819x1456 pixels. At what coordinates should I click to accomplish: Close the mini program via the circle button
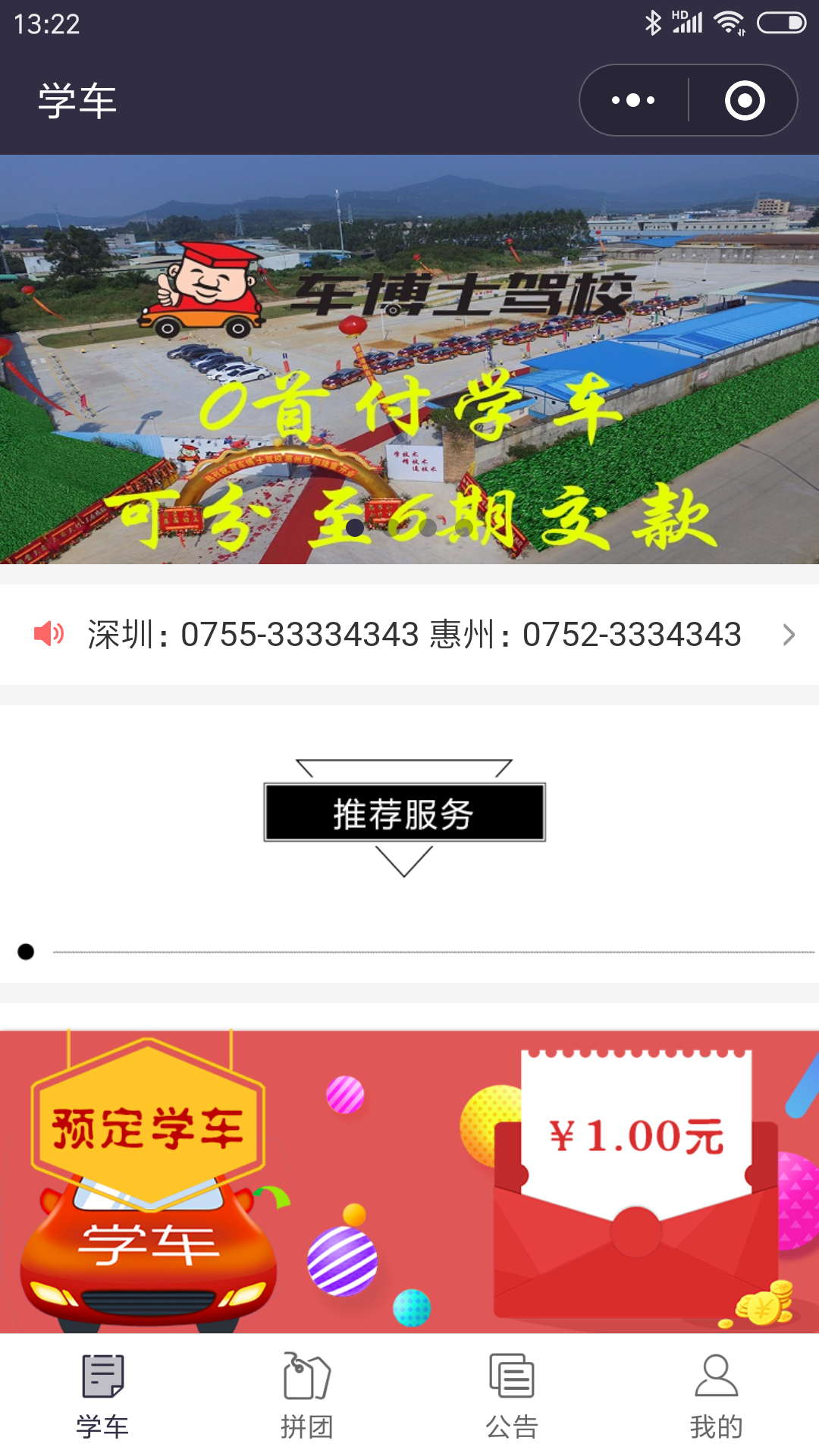[744, 100]
